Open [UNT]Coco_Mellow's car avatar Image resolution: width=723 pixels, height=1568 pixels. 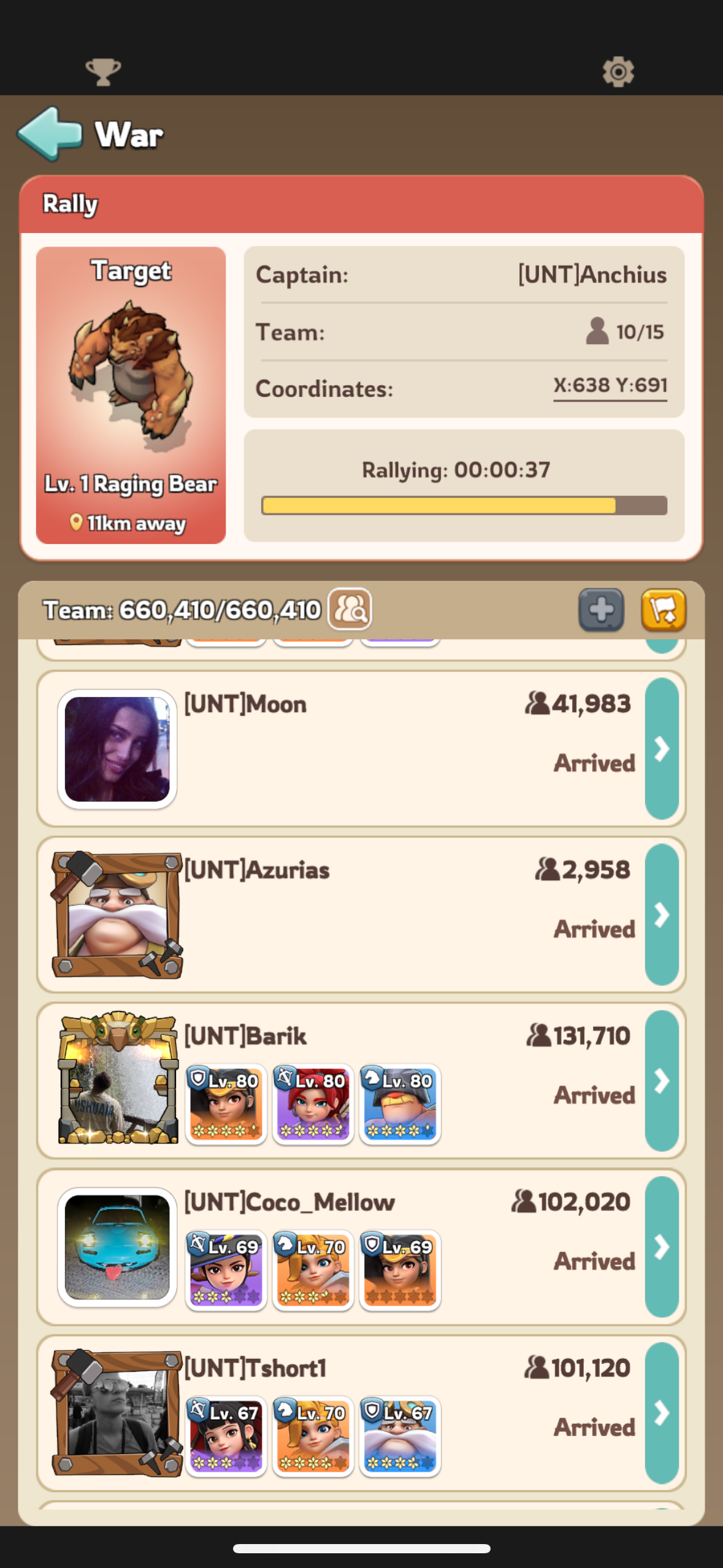tap(117, 1247)
